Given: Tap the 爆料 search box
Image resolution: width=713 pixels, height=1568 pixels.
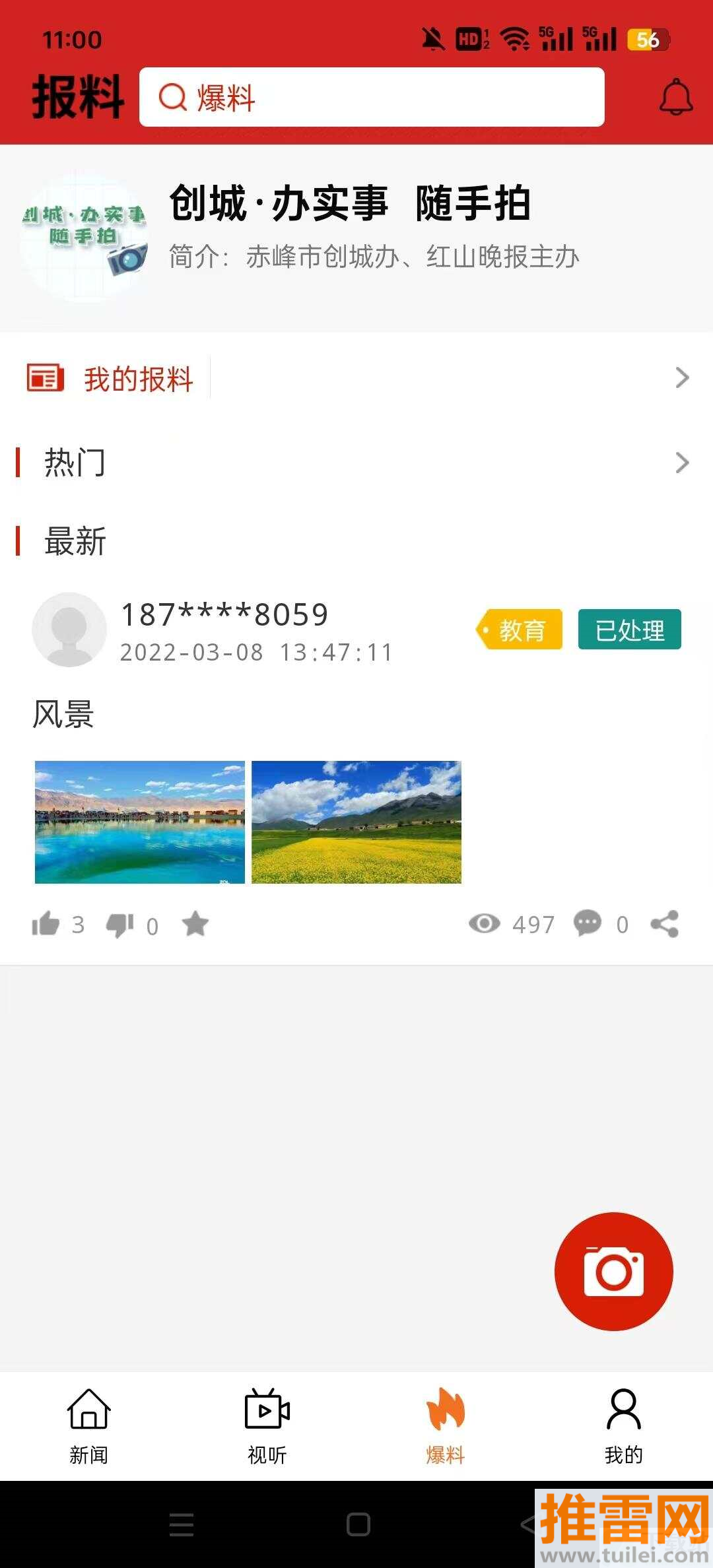Looking at the screenshot, I should tap(372, 97).
